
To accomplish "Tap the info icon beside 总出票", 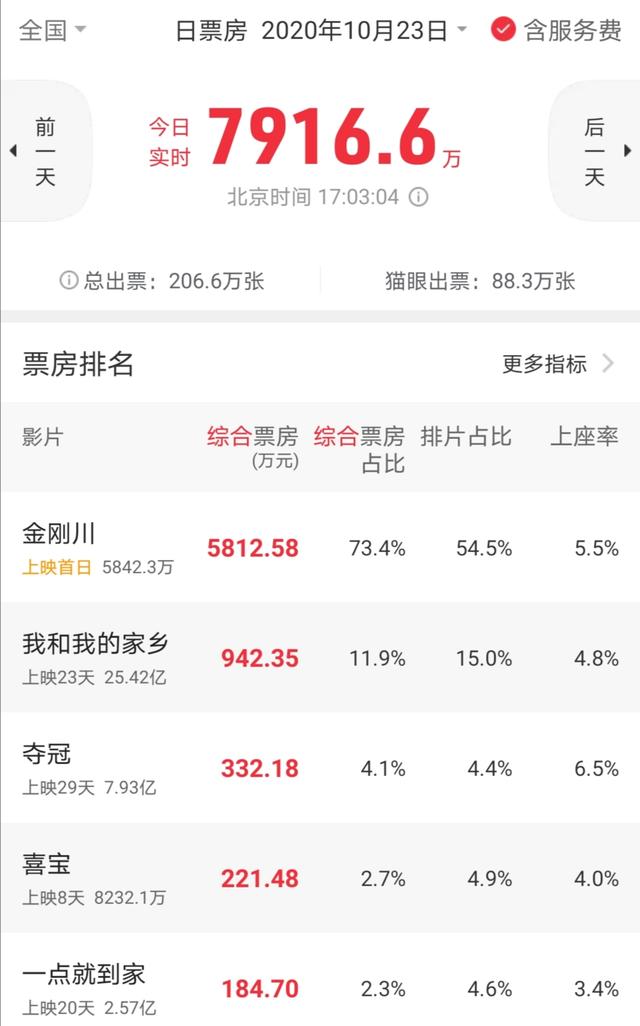I will pos(68,281).
